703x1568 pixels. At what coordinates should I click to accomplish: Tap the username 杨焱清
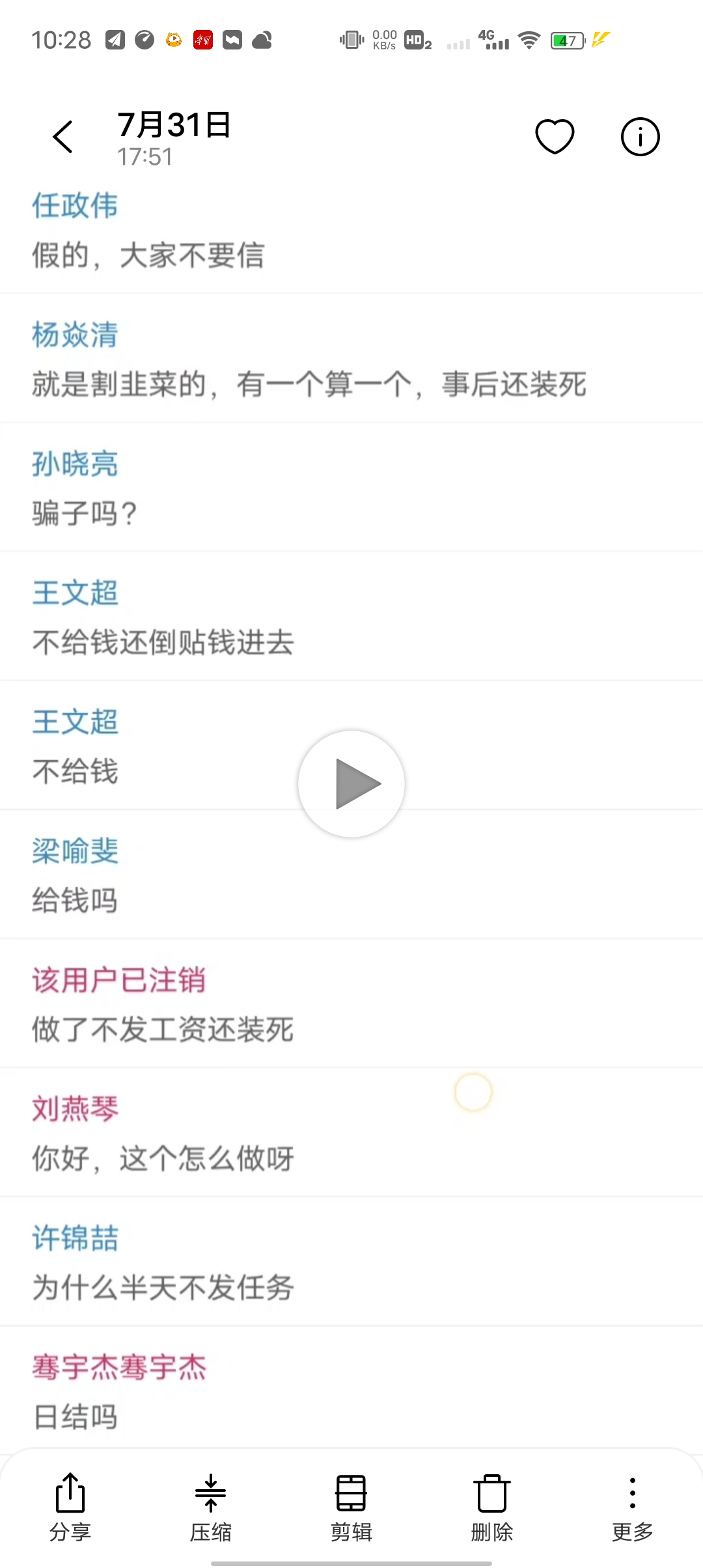pyautogui.click(x=74, y=335)
